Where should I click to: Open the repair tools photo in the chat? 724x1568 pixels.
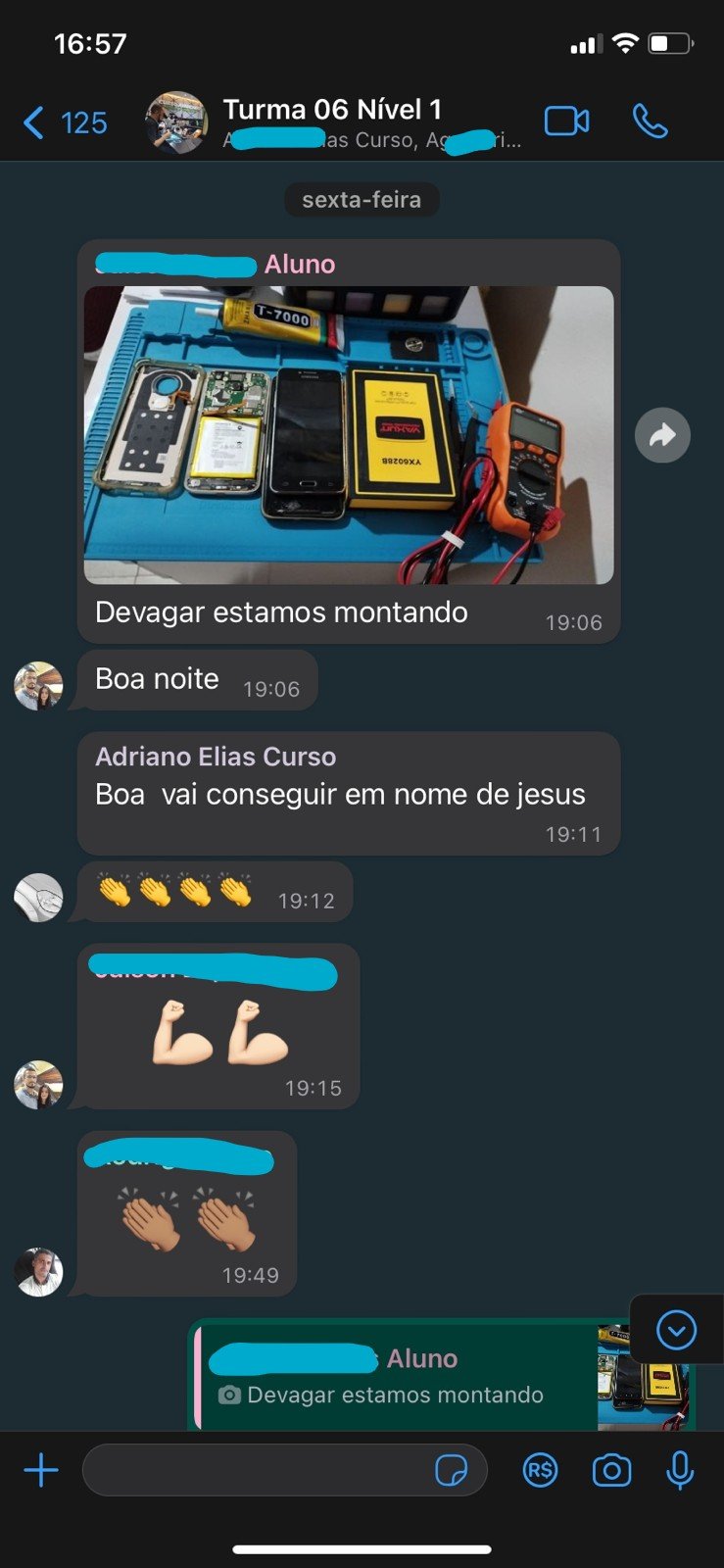[349, 434]
